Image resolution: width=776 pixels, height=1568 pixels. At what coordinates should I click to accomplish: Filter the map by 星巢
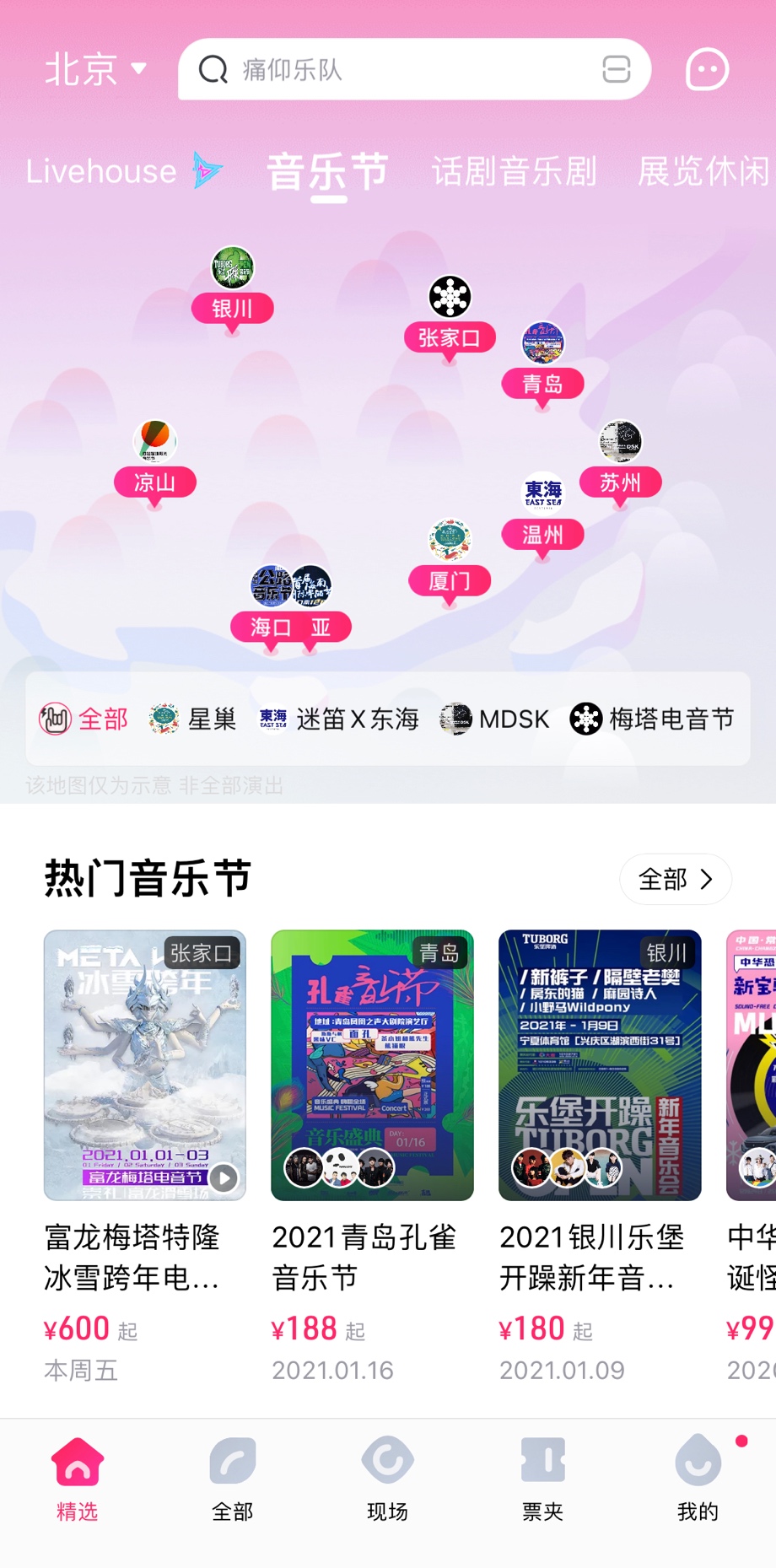[x=193, y=719]
